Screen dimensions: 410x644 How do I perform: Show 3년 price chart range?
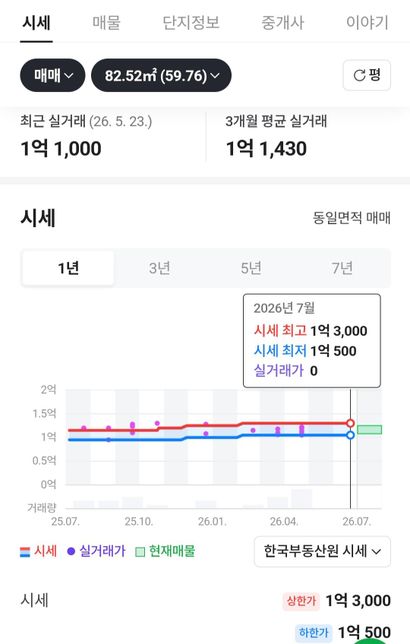[x=159, y=268]
